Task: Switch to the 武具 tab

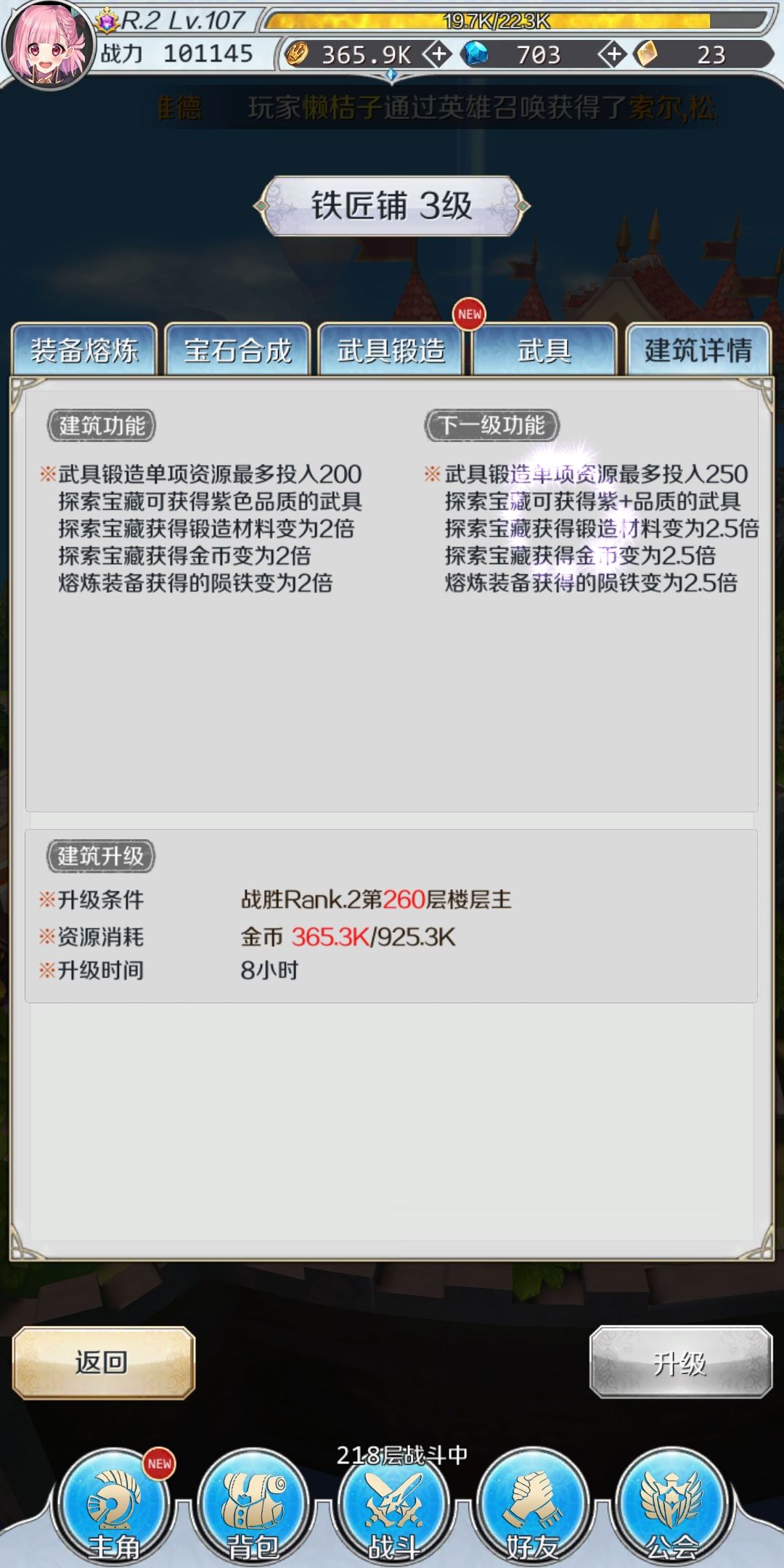Action: pos(543,349)
